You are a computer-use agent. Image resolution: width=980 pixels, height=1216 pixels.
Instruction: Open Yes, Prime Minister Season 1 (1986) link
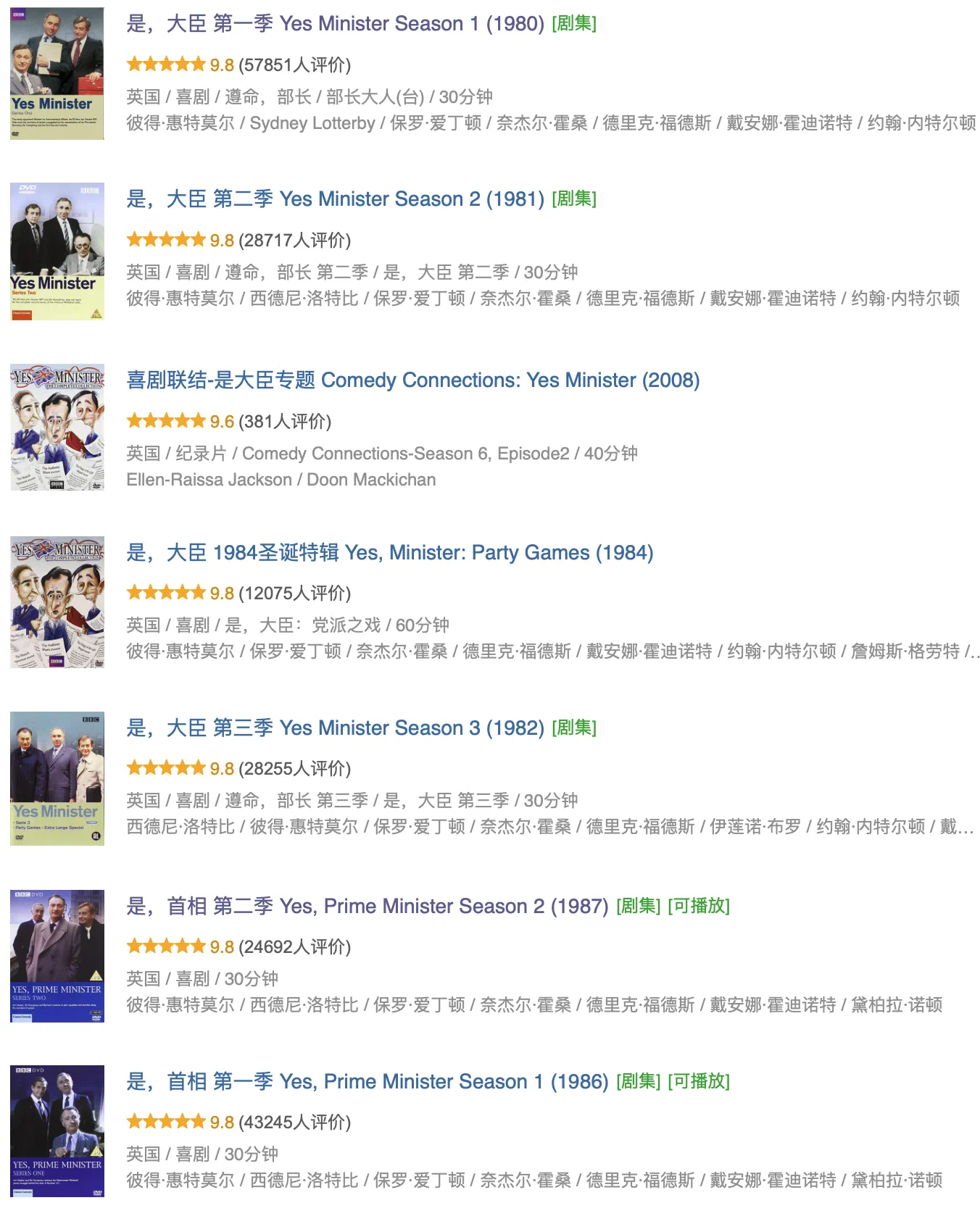pyautogui.click(x=367, y=1082)
